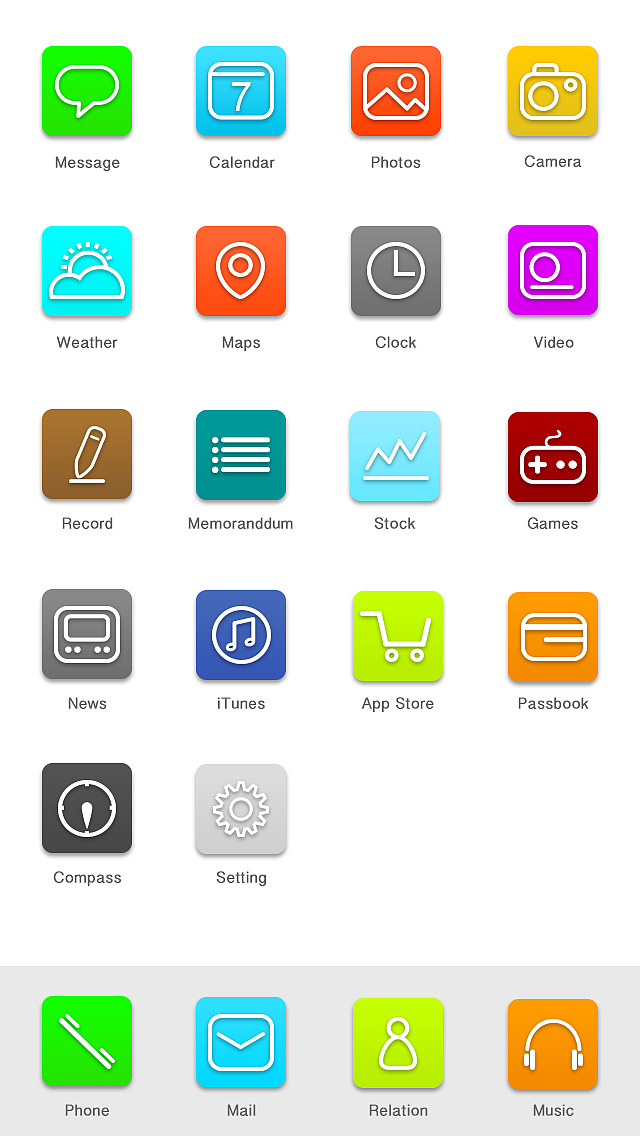
Task: Open Photos
Action: (x=396, y=91)
